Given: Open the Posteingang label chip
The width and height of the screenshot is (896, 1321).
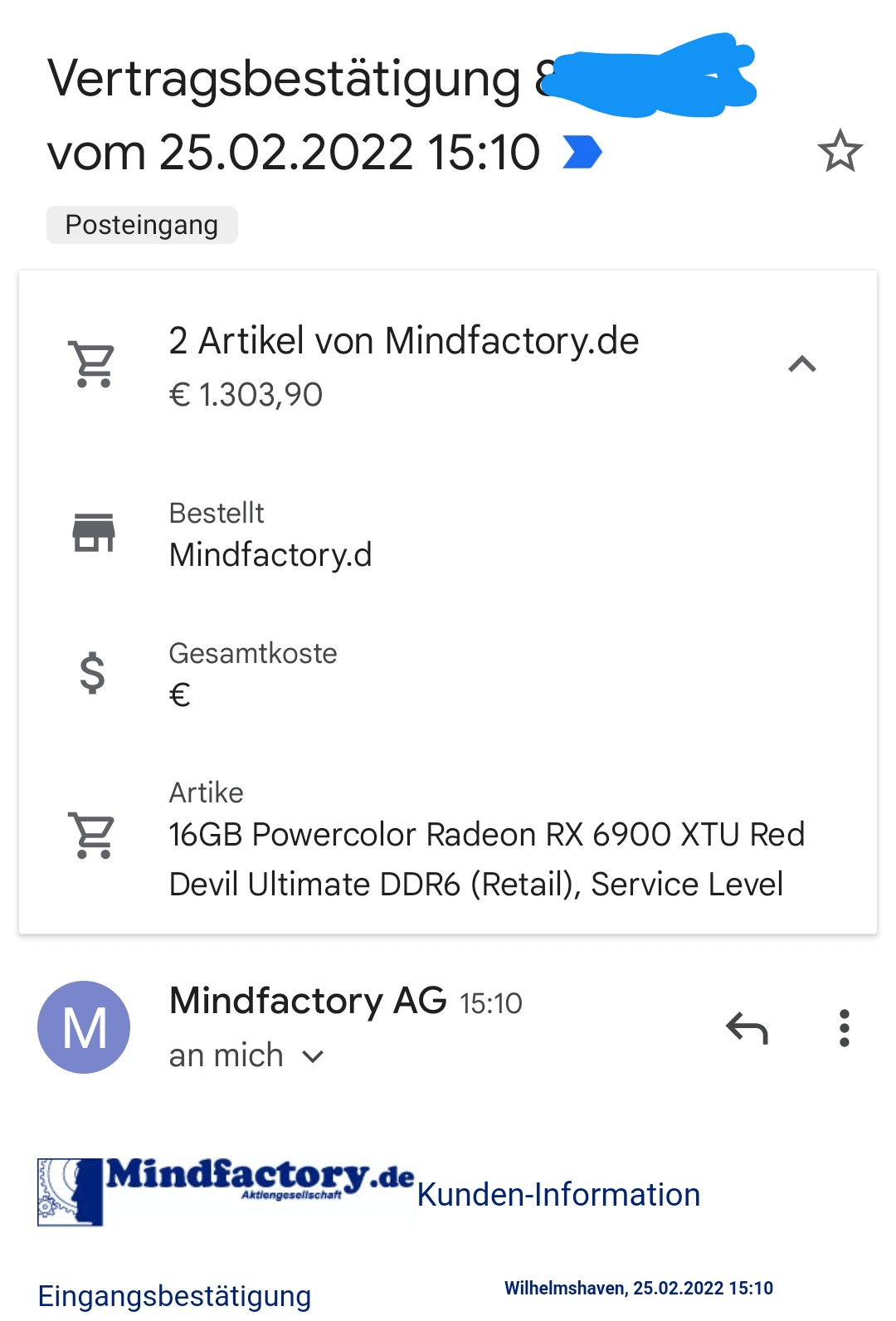Looking at the screenshot, I should pos(142,225).
